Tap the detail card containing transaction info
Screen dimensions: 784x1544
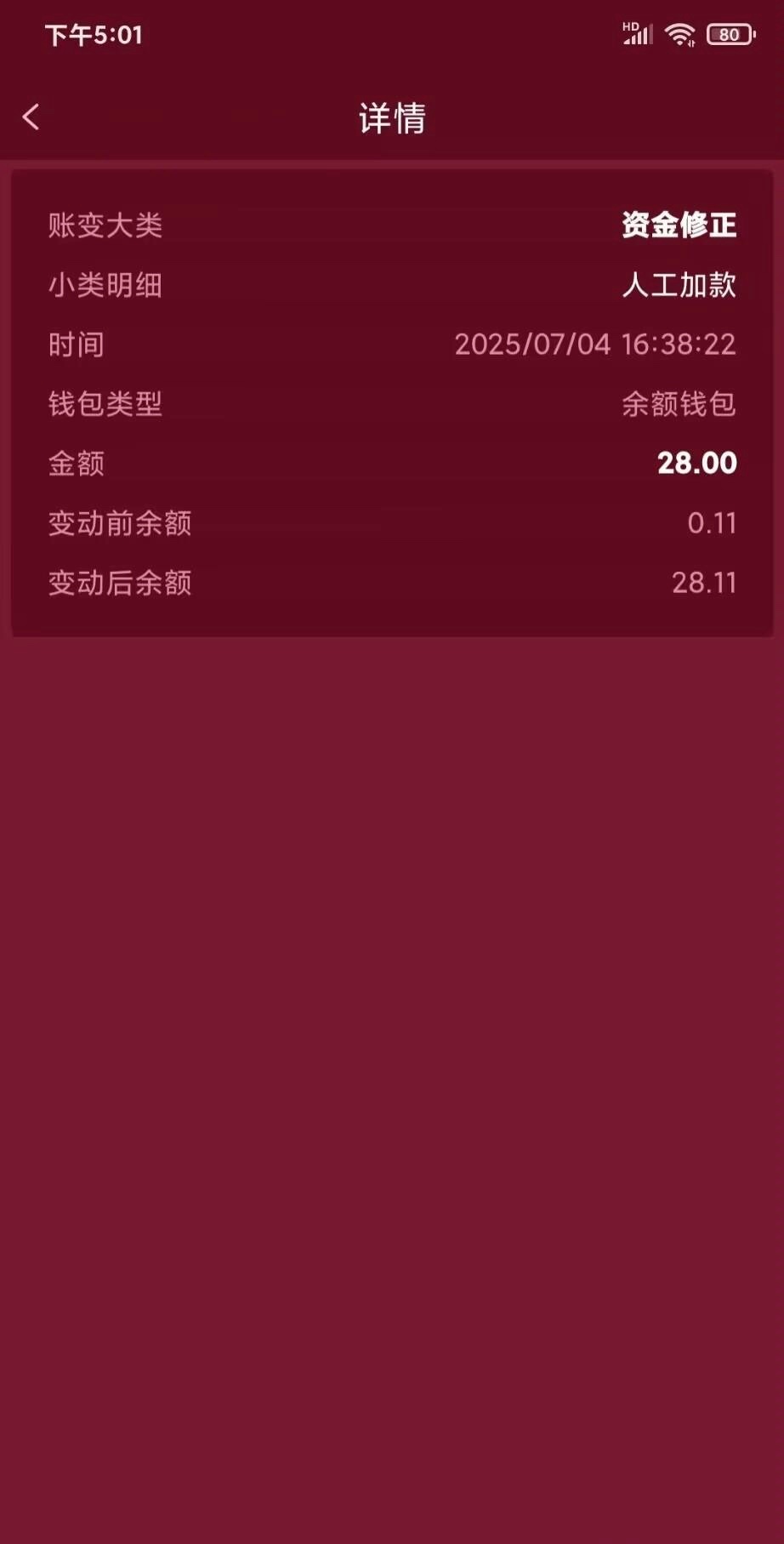point(391,400)
